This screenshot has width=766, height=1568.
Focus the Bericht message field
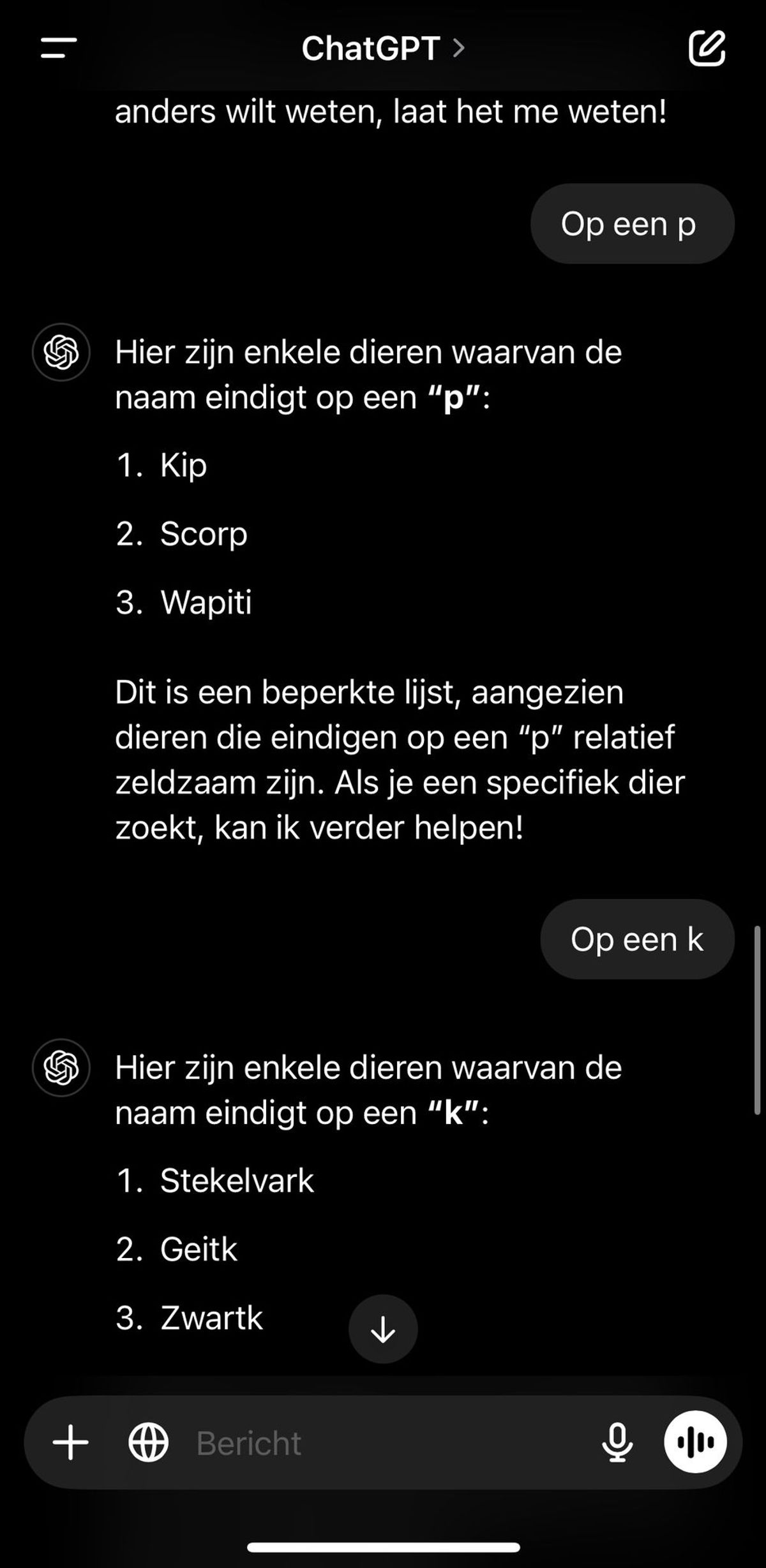coord(383,1442)
